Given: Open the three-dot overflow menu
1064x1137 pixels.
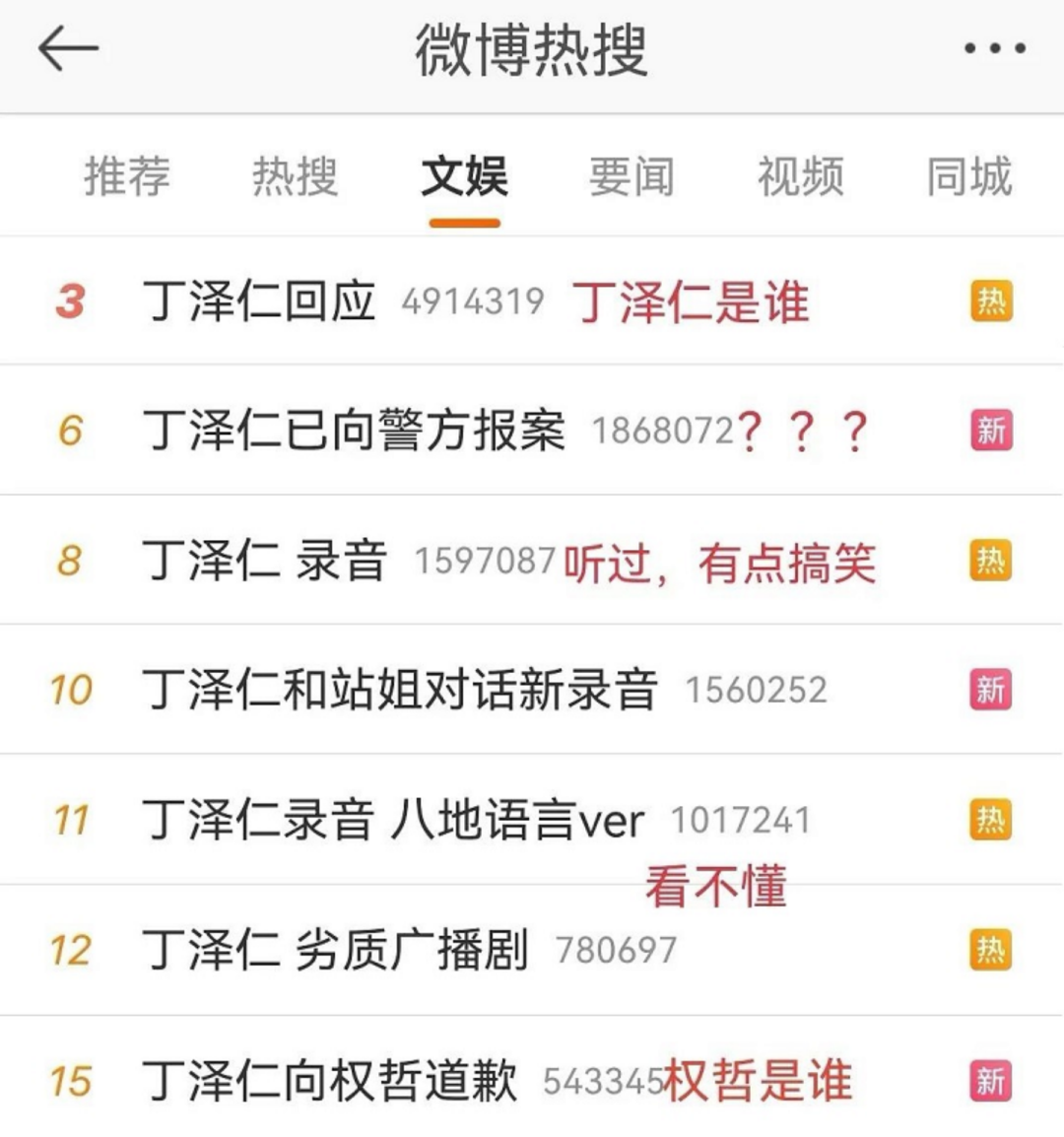Looking at the screenshot, I should click(994, 48).
